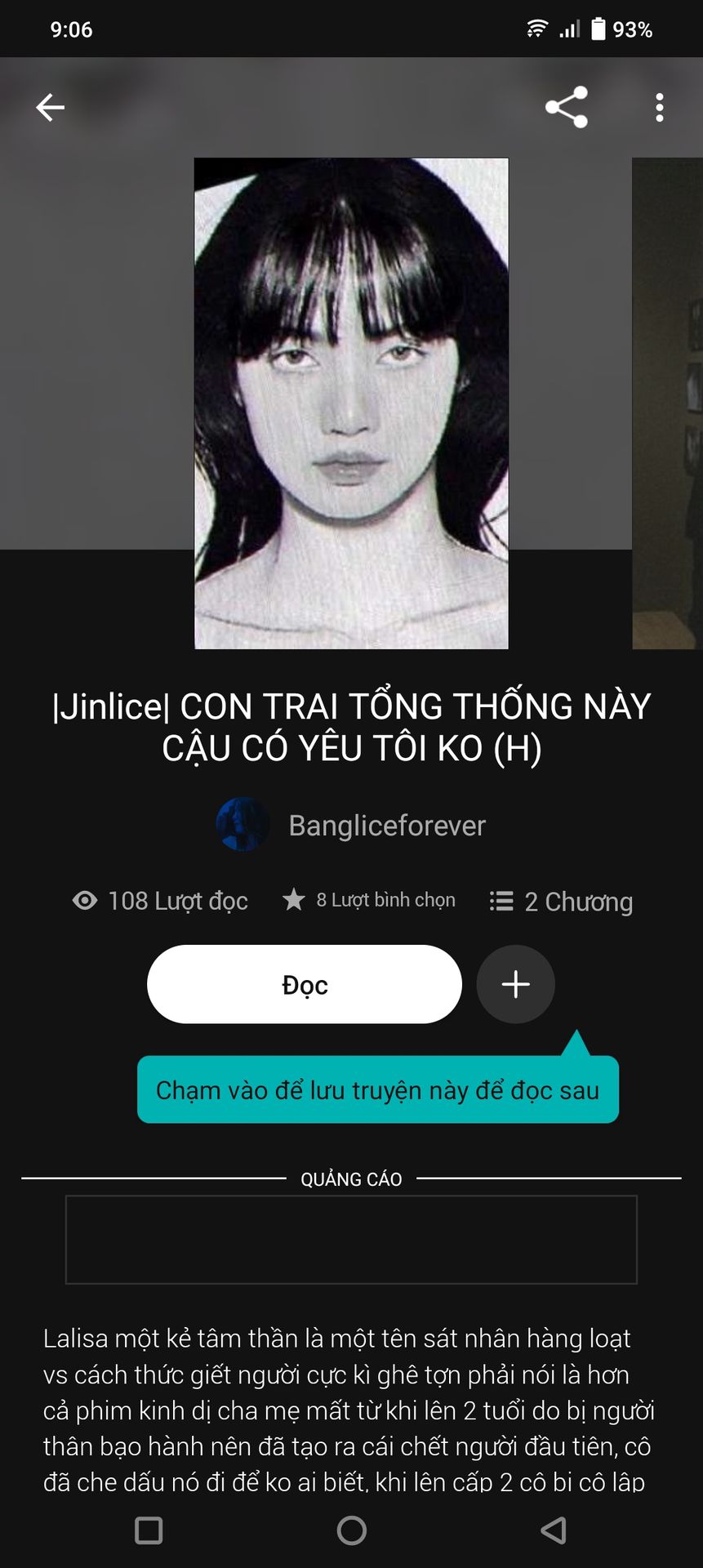Viewport: 703px width, 1568px height.
Task: Tap the Đọc button to start reading
Action: pos(304,984)
